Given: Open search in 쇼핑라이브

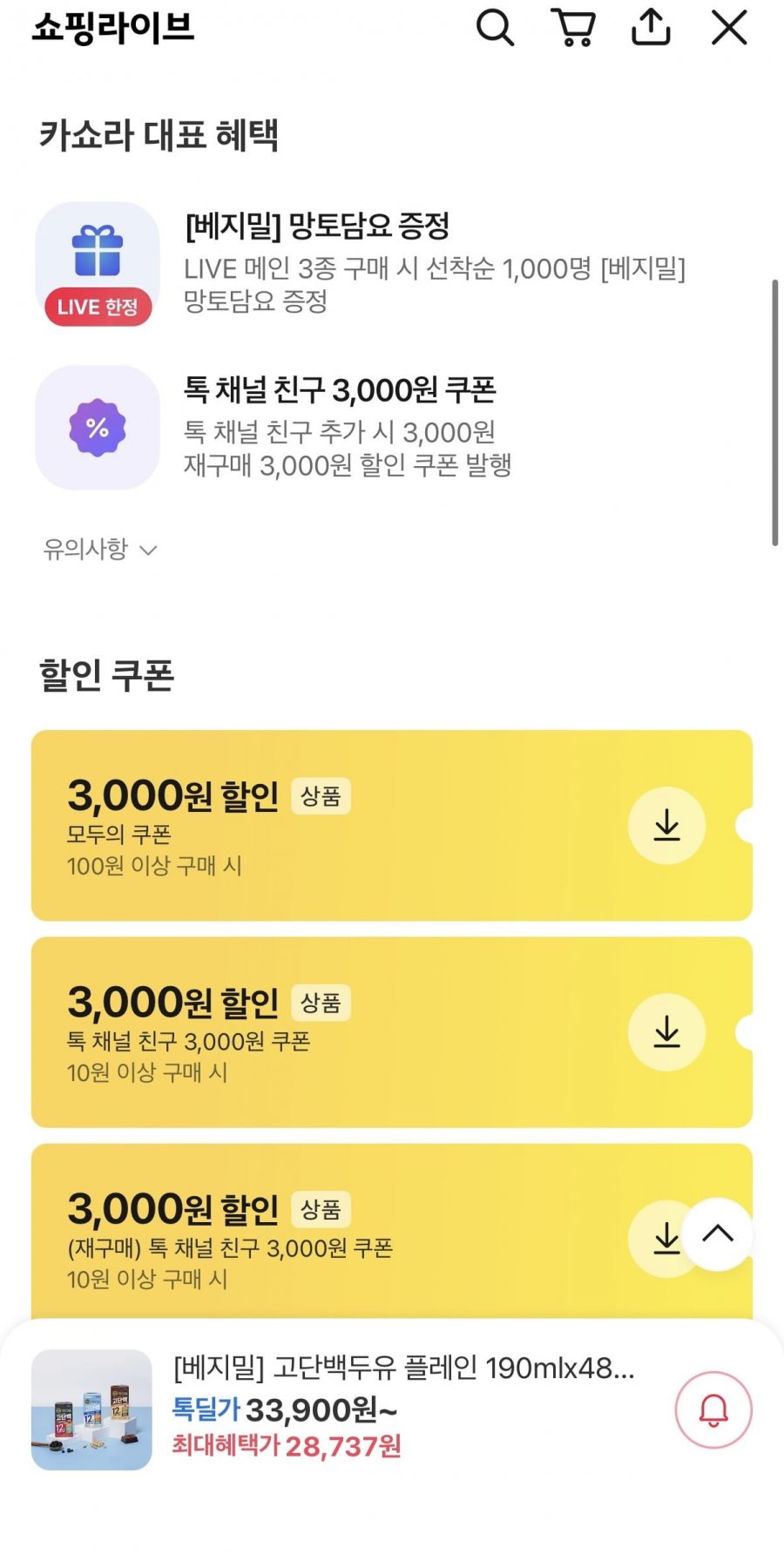Looking at the screenshot, I should point(495,28).
